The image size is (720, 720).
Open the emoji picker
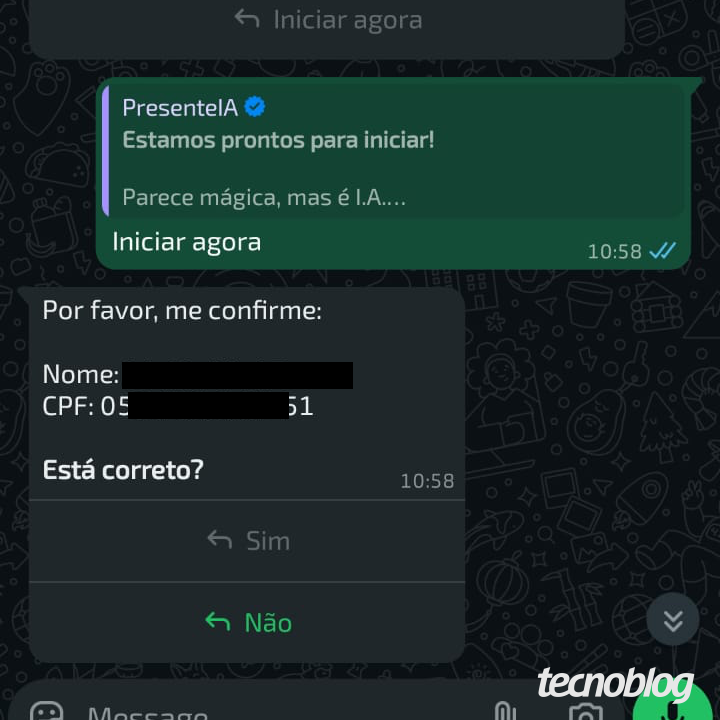click(47, 712)
